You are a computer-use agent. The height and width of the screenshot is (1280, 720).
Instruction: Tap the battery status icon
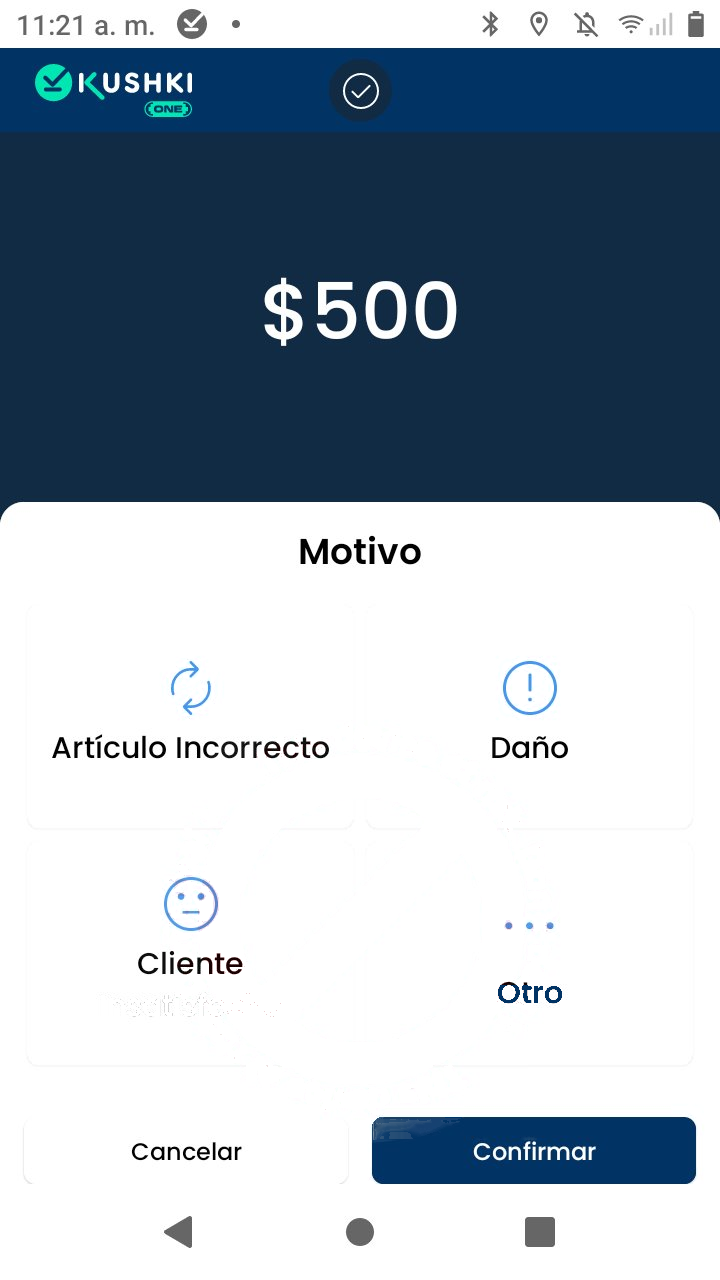point(695,25)
